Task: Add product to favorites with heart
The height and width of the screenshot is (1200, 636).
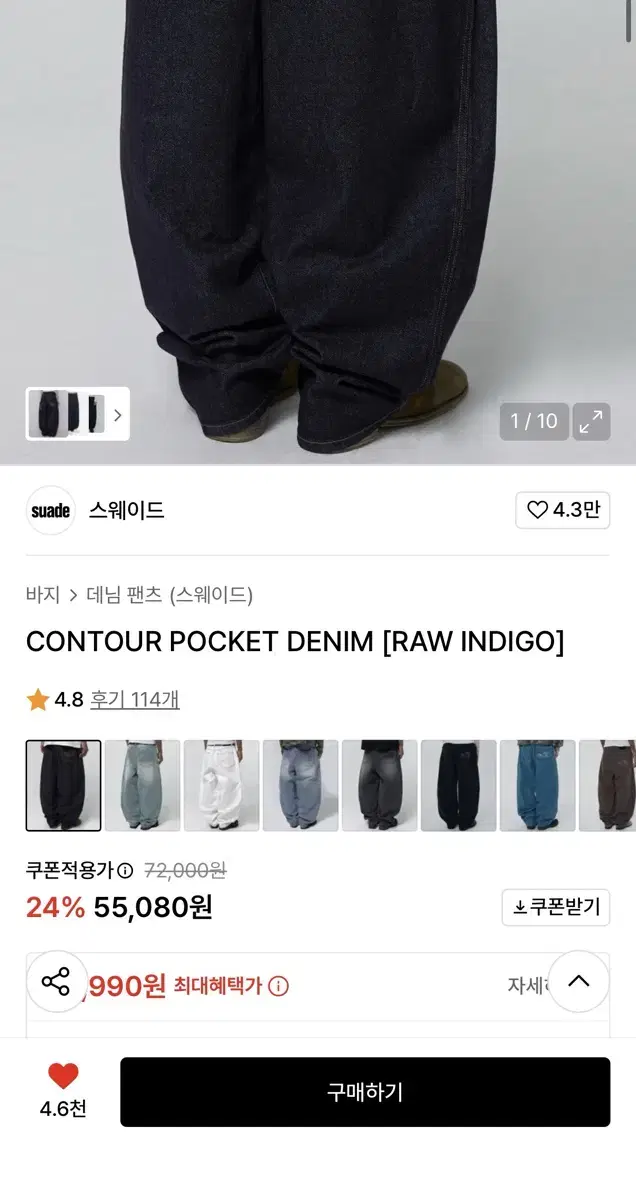Action: click(63, 1077)
